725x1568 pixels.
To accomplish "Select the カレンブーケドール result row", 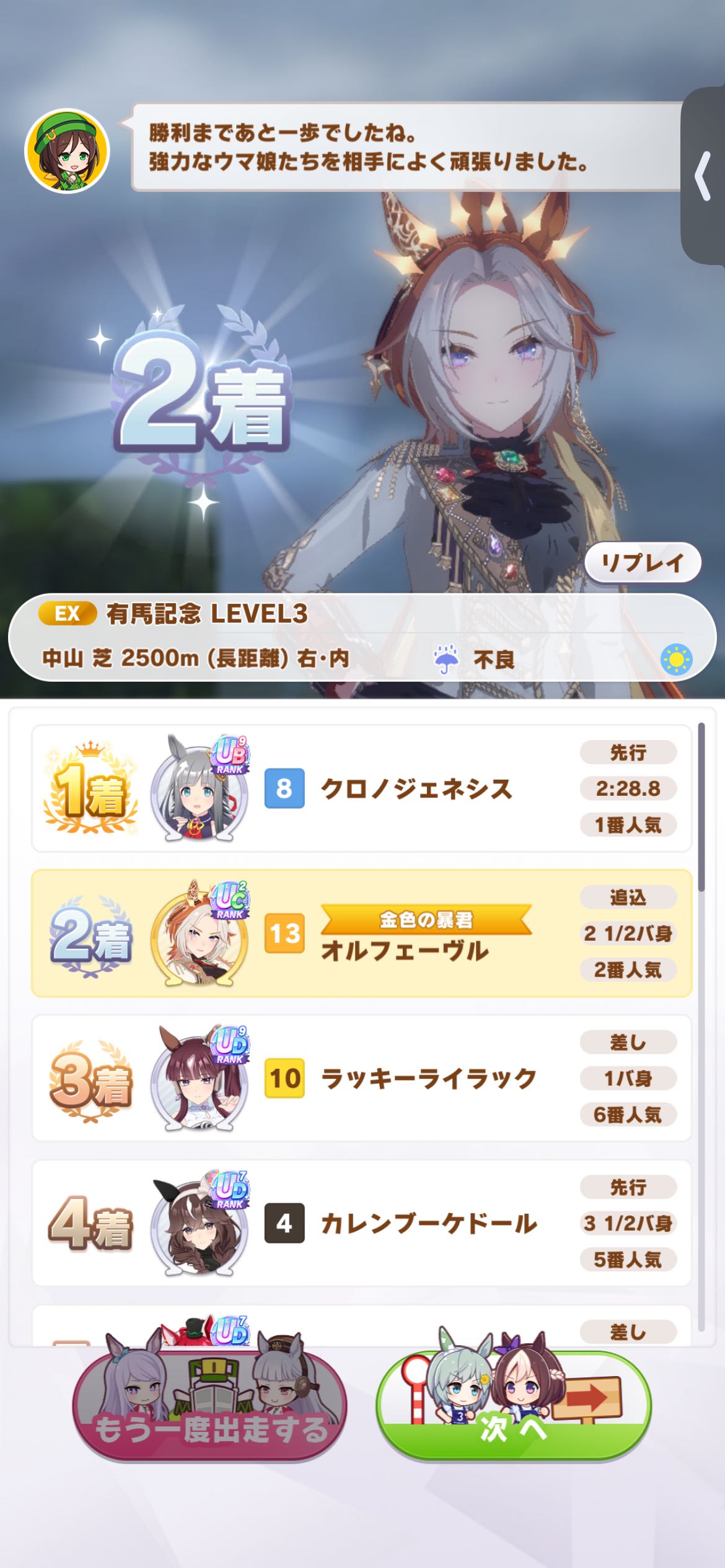I will click(x=361, y=1223).
